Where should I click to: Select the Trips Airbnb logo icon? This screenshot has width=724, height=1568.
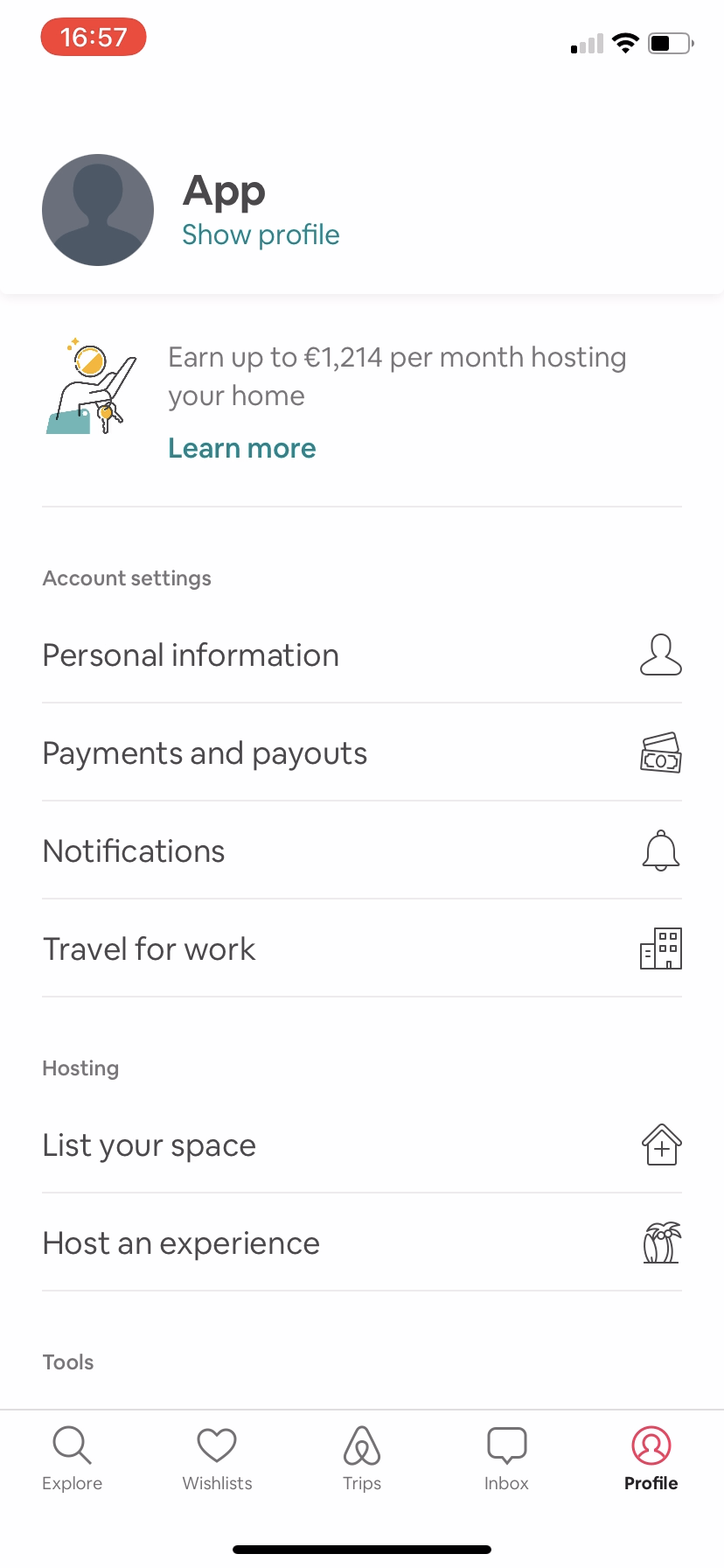362,1445
